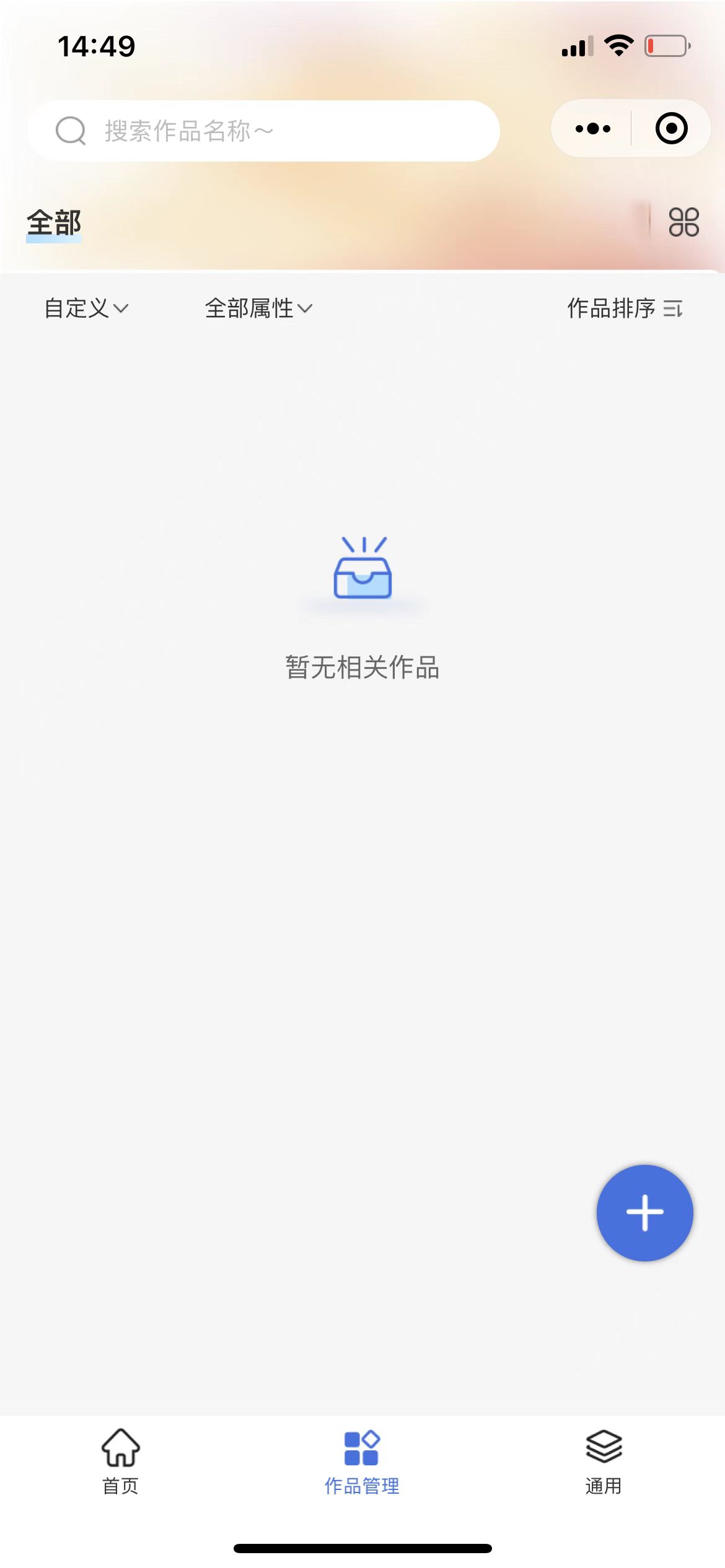Open the category grid icon

tap(683, 222)
